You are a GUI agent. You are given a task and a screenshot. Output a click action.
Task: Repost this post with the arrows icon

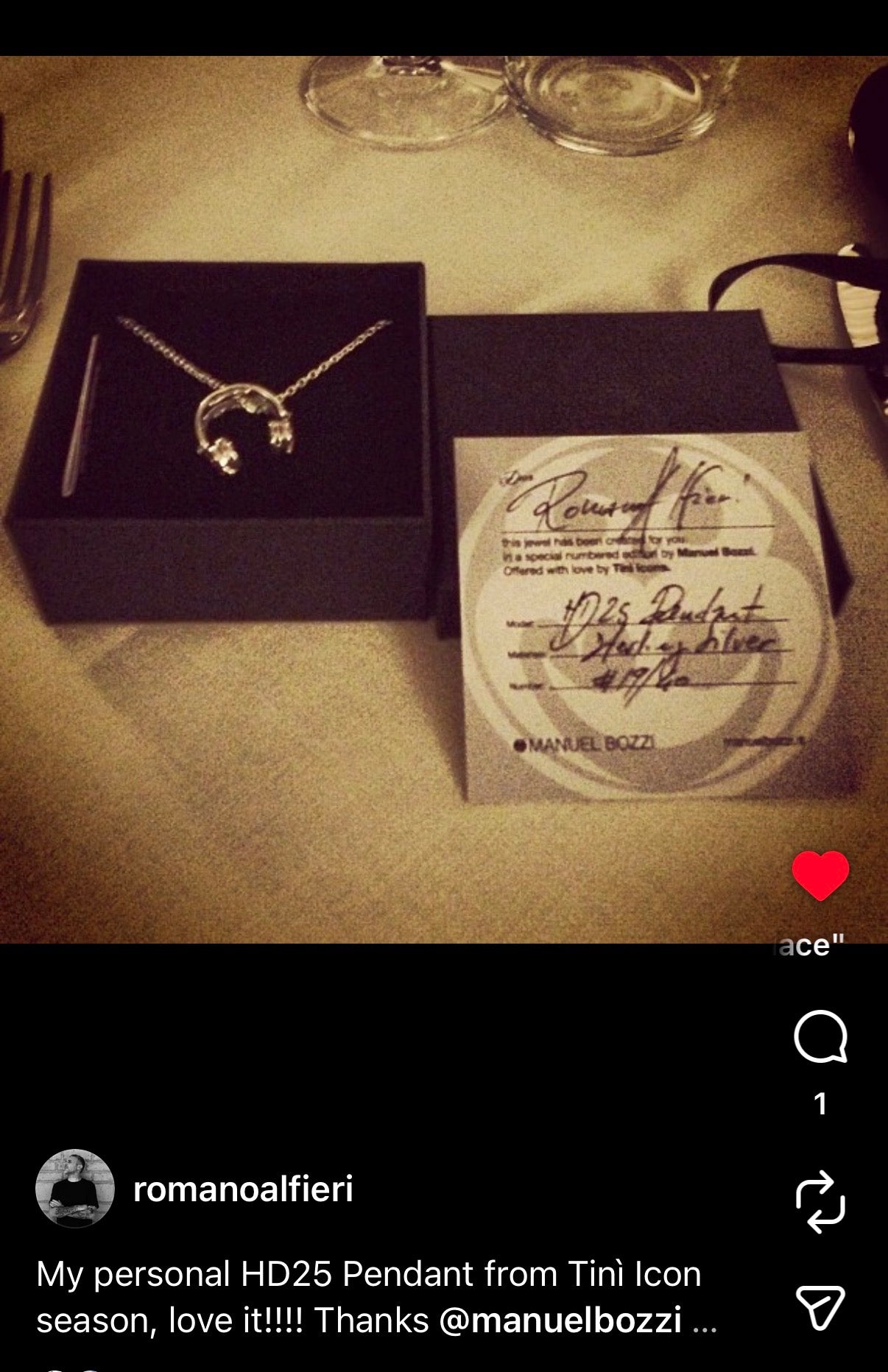click(x=820, y=1202)
